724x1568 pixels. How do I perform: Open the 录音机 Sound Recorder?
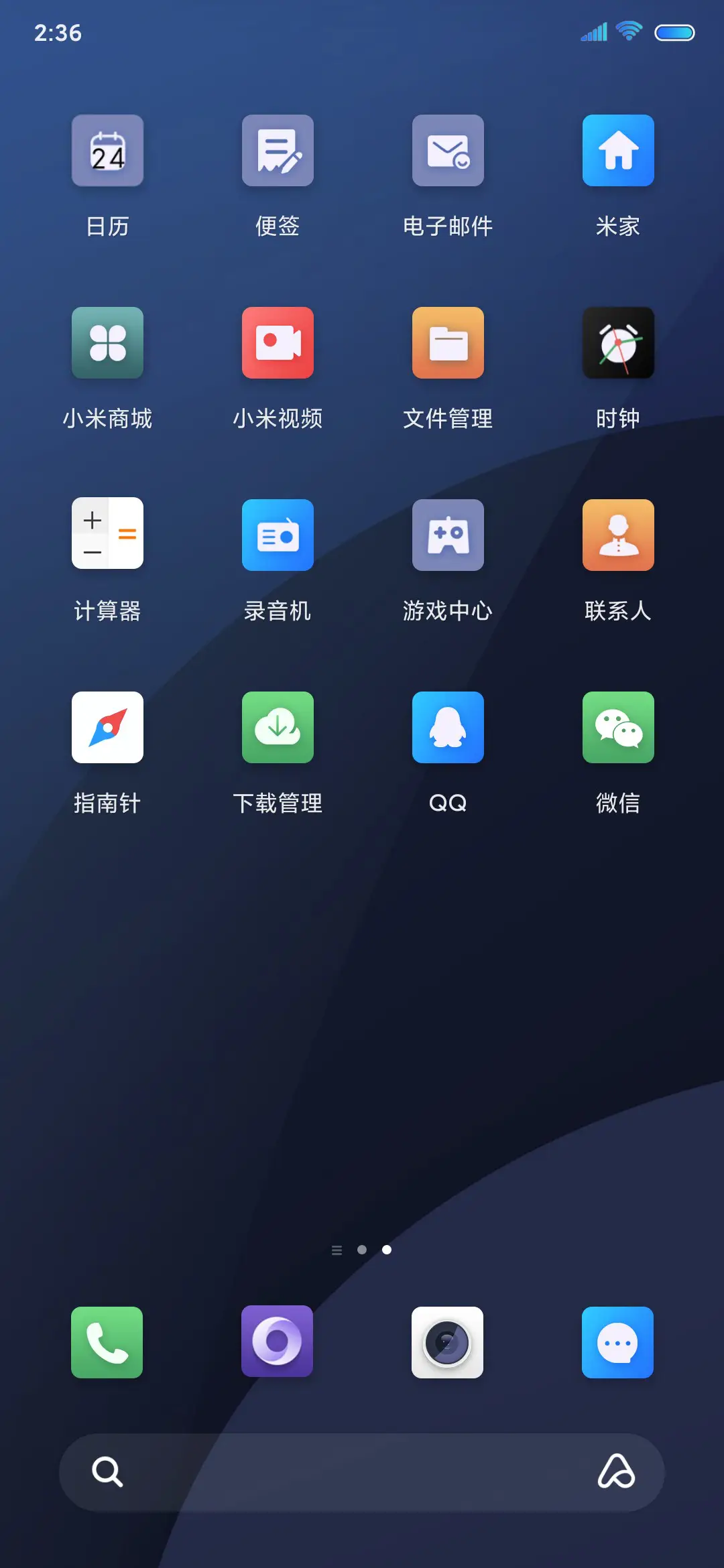(278, 534)
